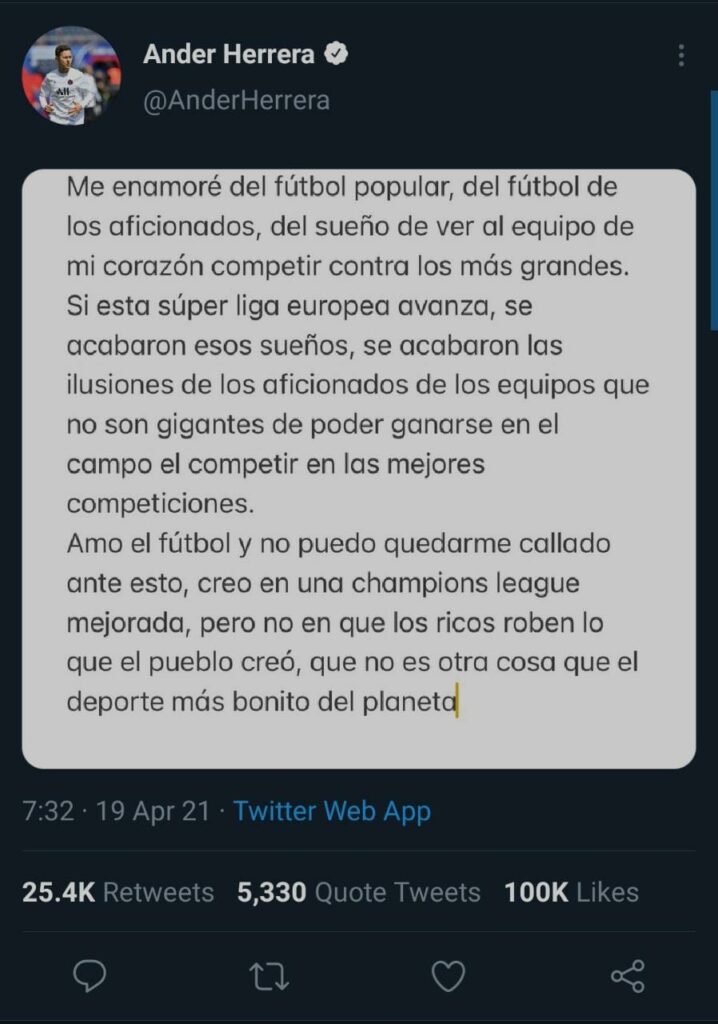718x1024 pixels.
Task: View the 25.4K Retweets list
Action: click(x=118, y=892)
